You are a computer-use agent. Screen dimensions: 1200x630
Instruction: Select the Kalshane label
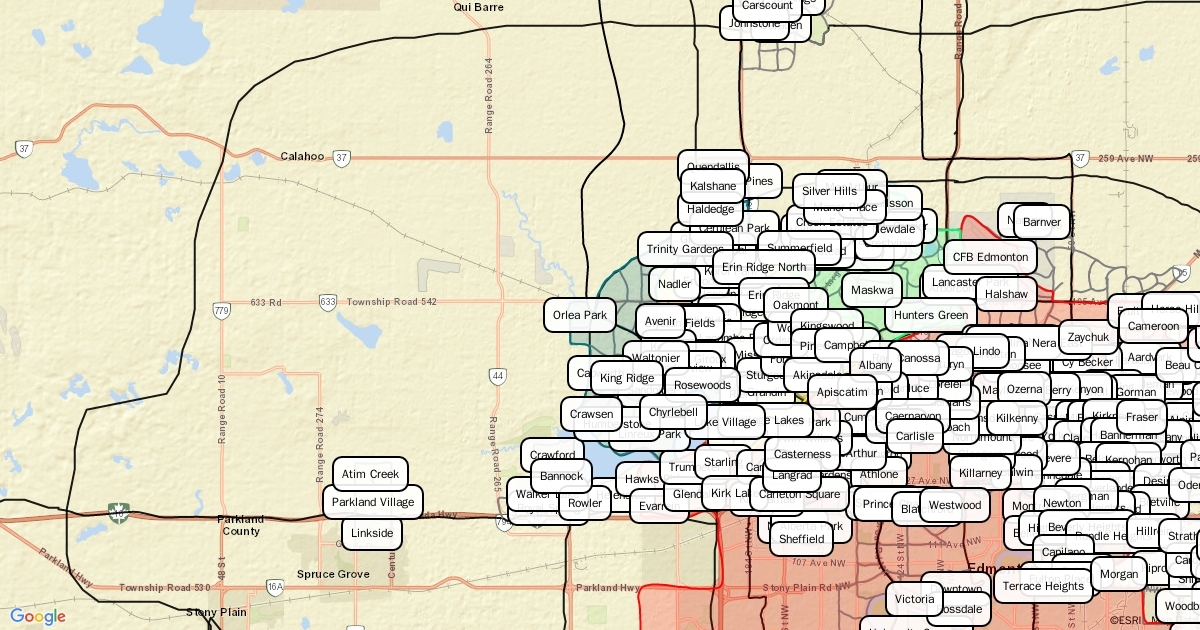click(713, 186)
